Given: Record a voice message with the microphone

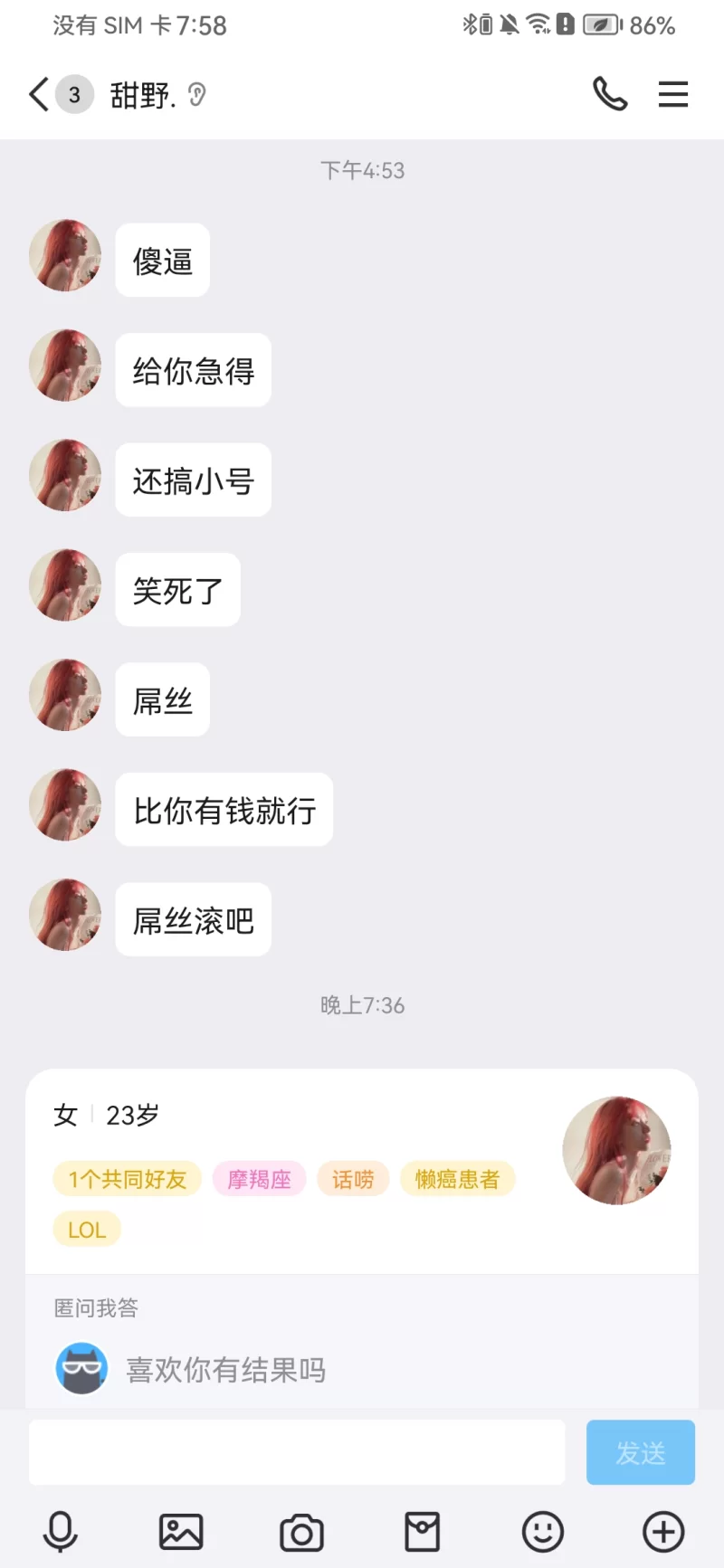Looking at the screenshot, I should point(61,1532).
